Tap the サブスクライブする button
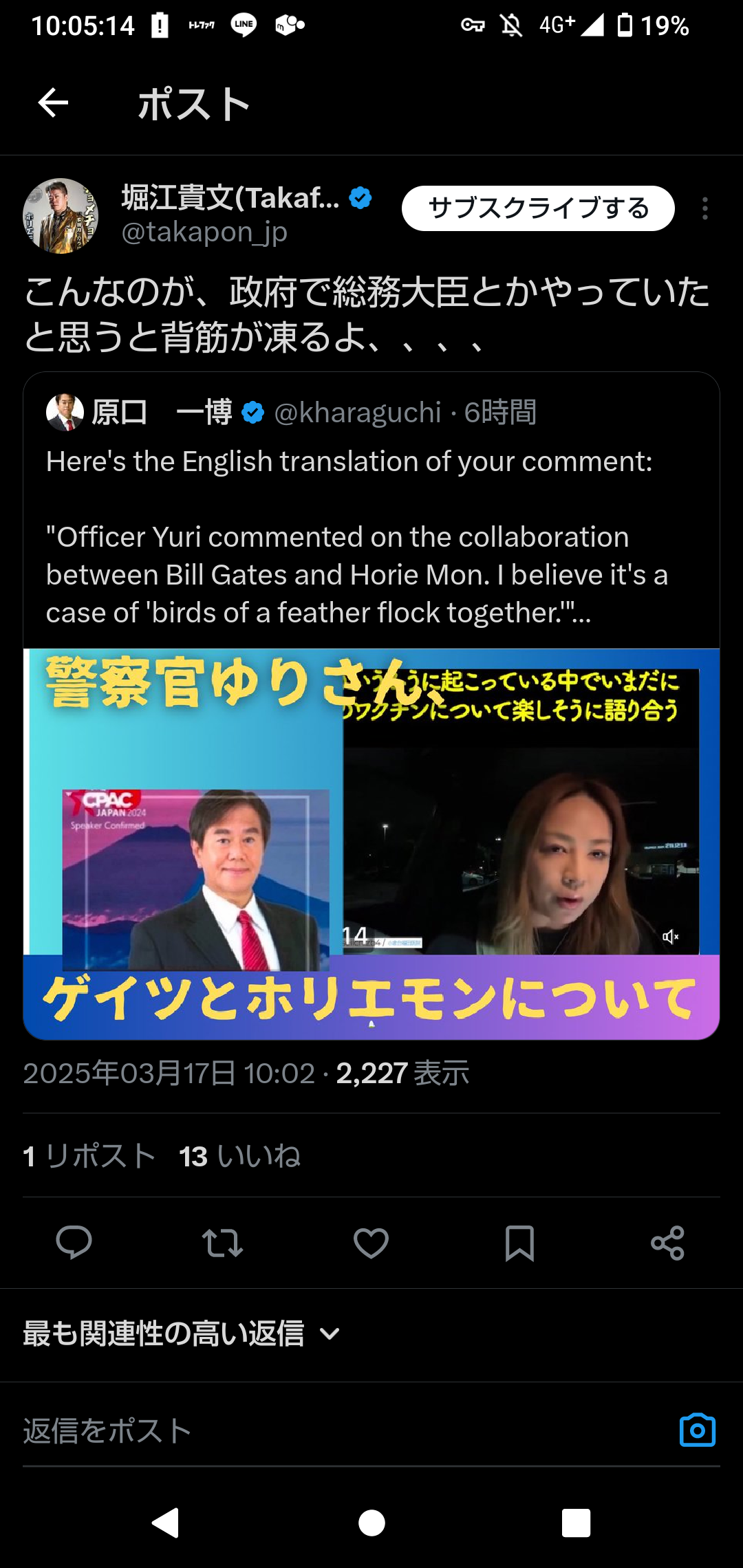Image resolution: width=743 pixels, height=1568 pixels. coord(537,208)
